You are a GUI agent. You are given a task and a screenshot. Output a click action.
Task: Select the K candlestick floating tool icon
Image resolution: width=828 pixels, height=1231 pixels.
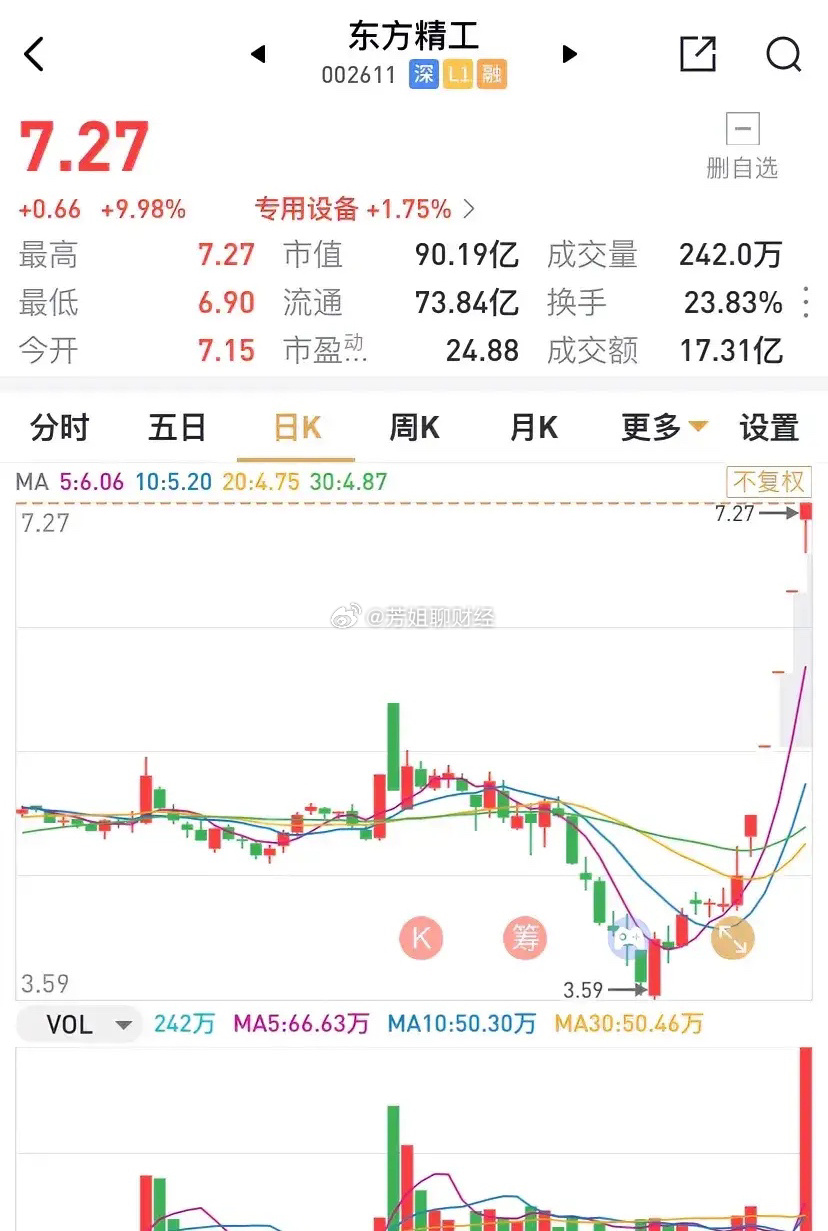point(421,938)
